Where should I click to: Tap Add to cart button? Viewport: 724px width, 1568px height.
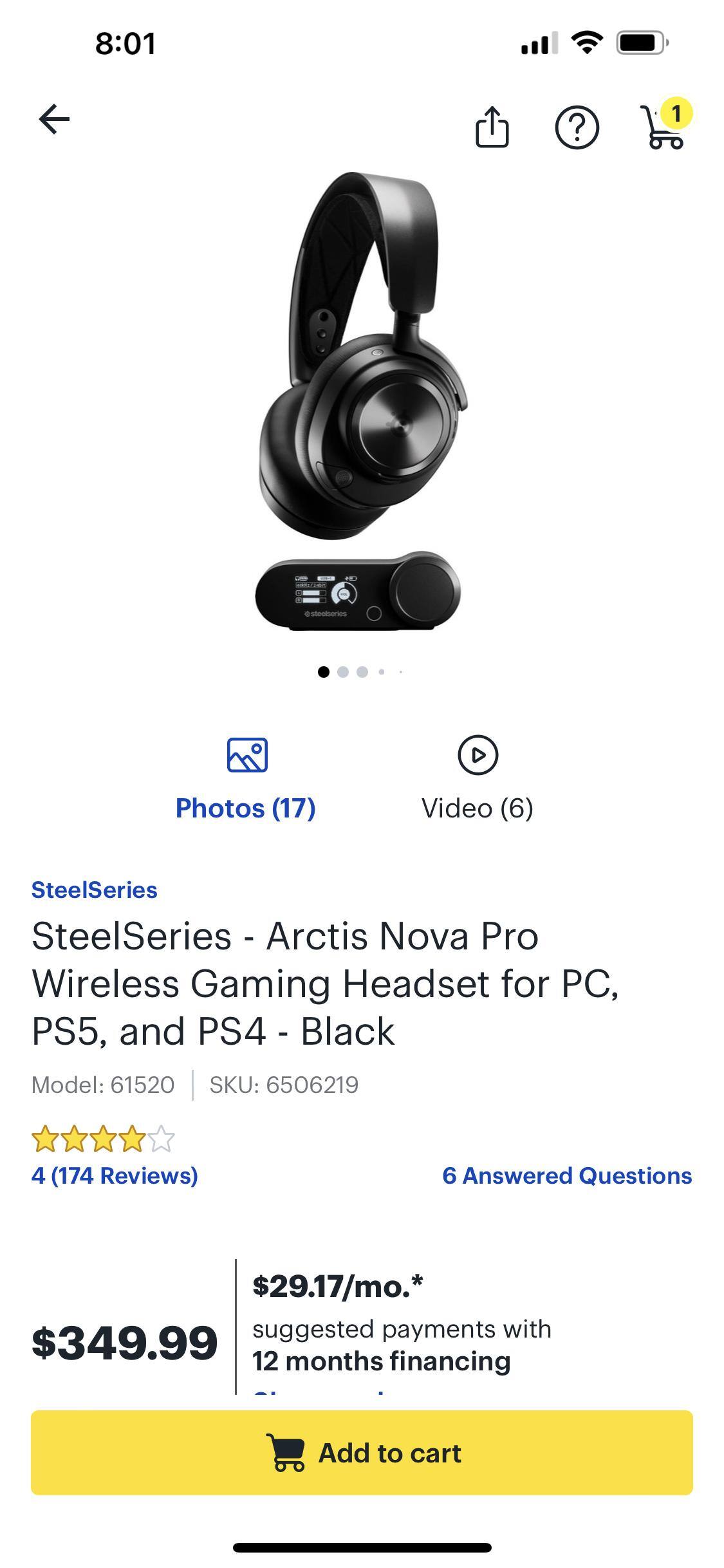pos(362,1453)
